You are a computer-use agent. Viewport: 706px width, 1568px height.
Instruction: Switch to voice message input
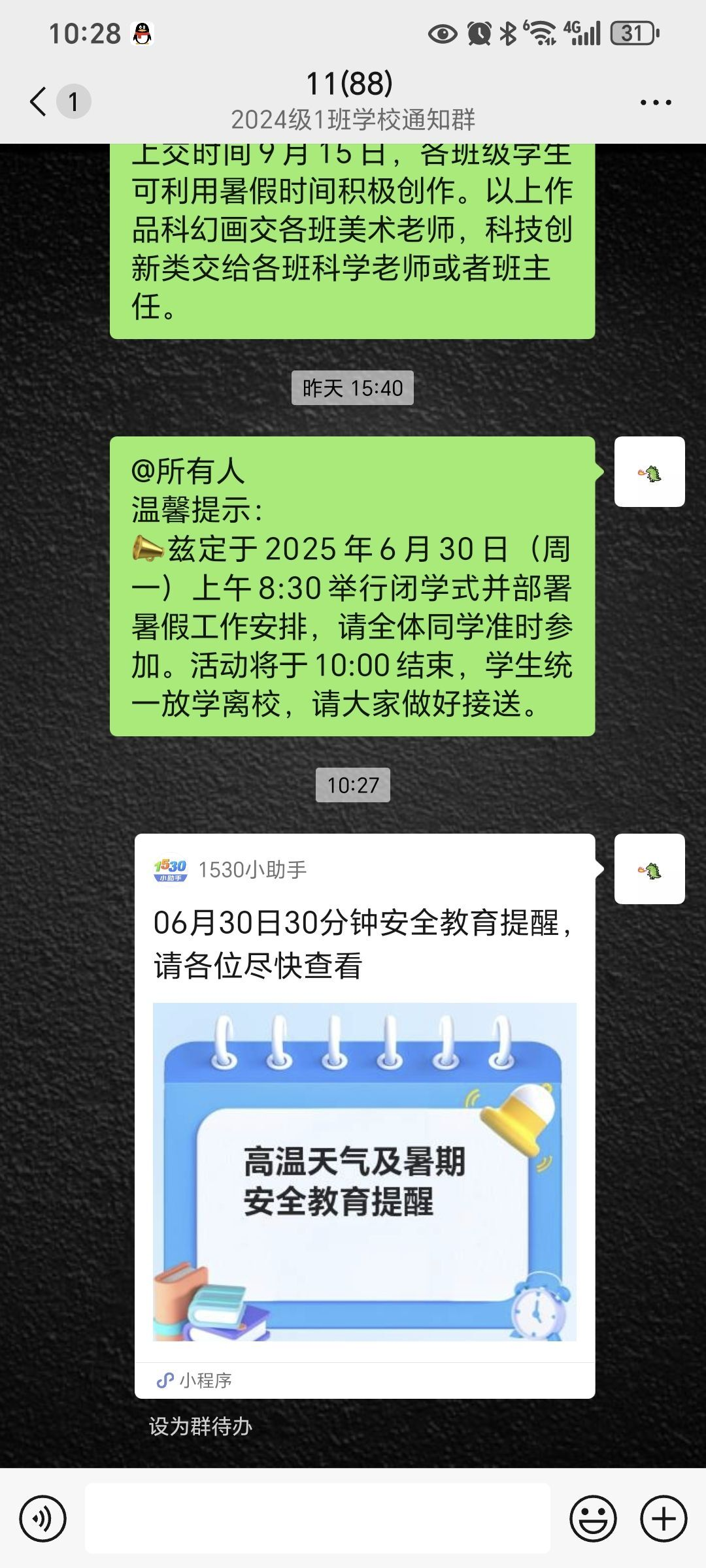(42, 1519)
